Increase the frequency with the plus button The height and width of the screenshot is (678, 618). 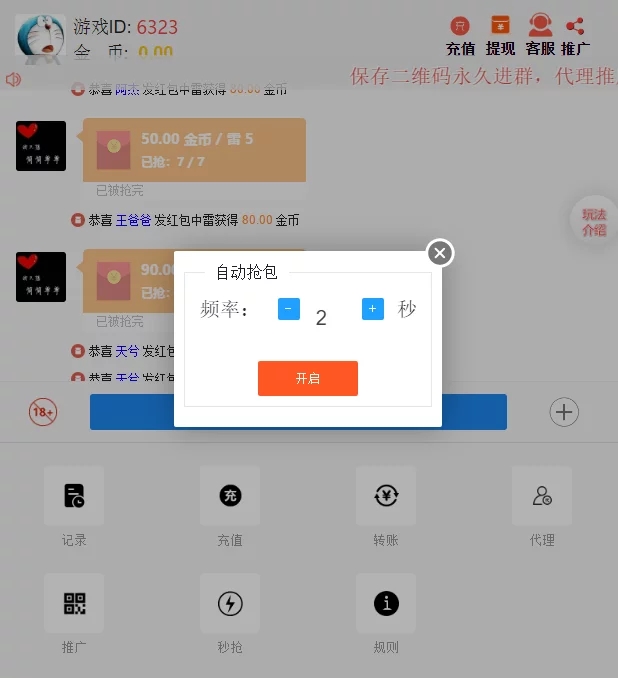[x=372, y=309]
